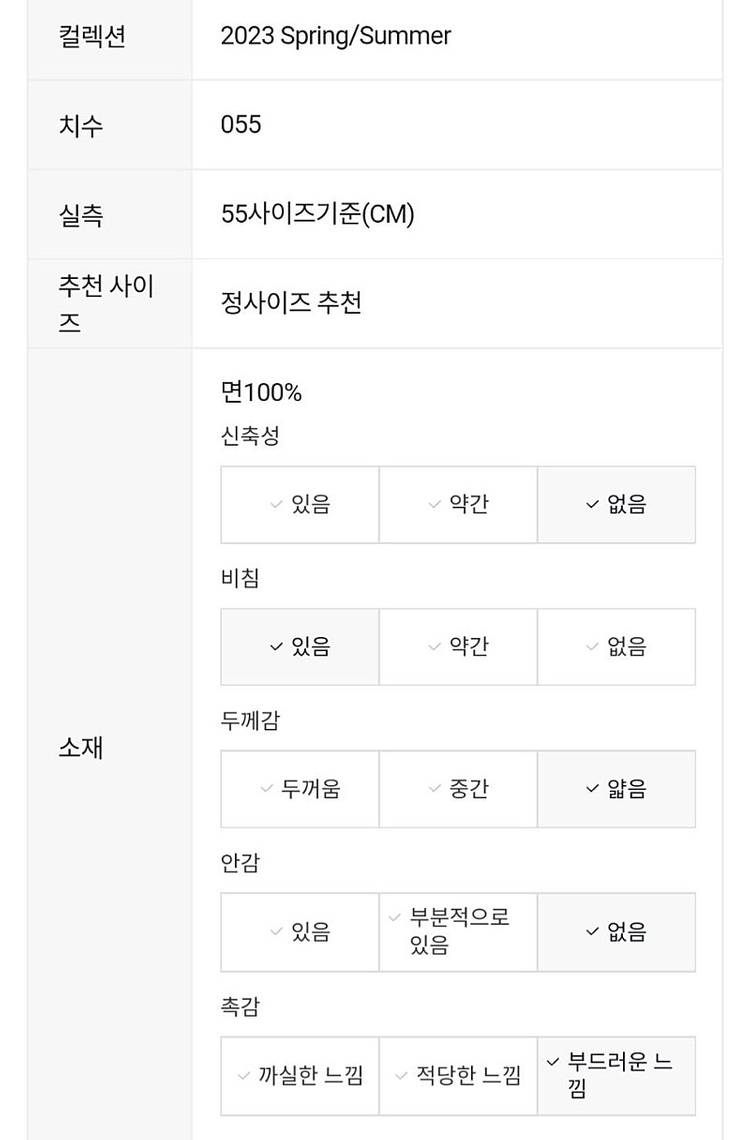
Task: Select 있음 in the 신축성 row
Action: pyautogui.click(x=300, y=505)
